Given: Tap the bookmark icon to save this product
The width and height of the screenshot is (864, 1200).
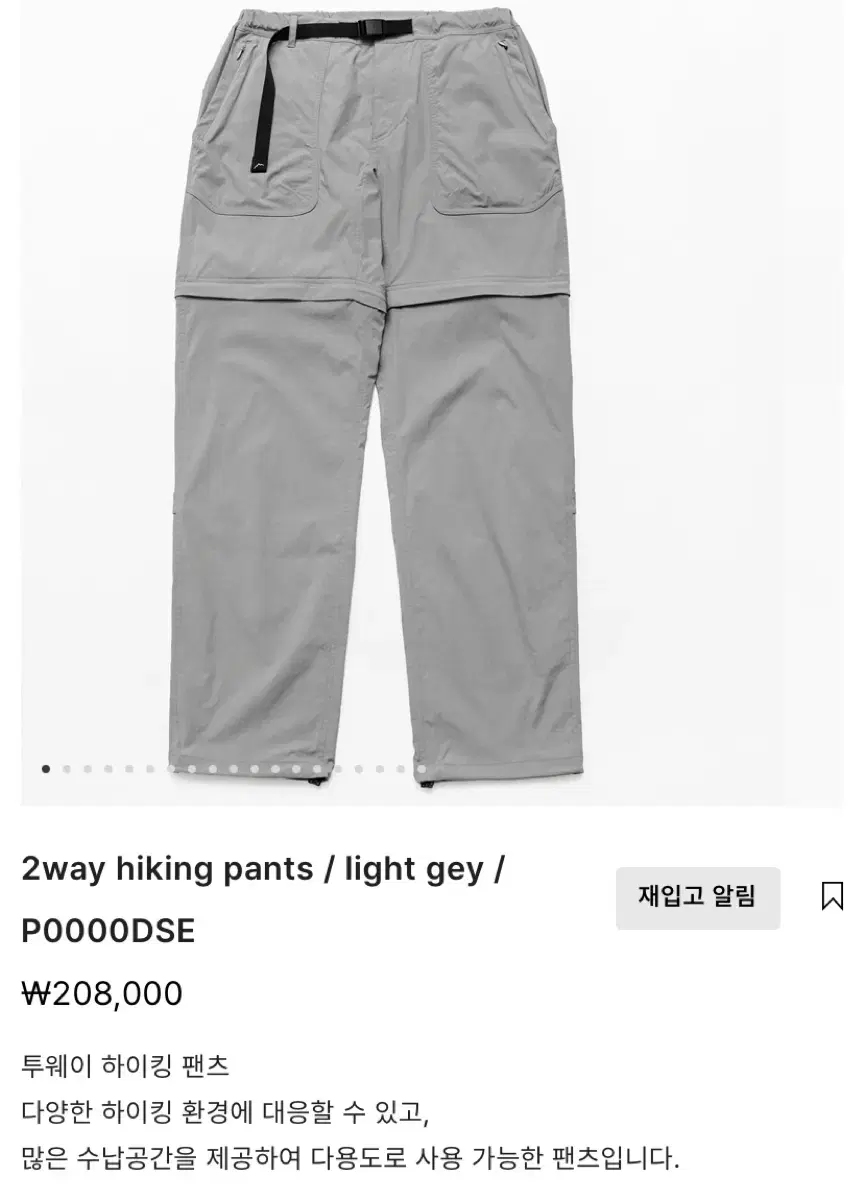Looking at the screenshot, I should click(833, 897).
